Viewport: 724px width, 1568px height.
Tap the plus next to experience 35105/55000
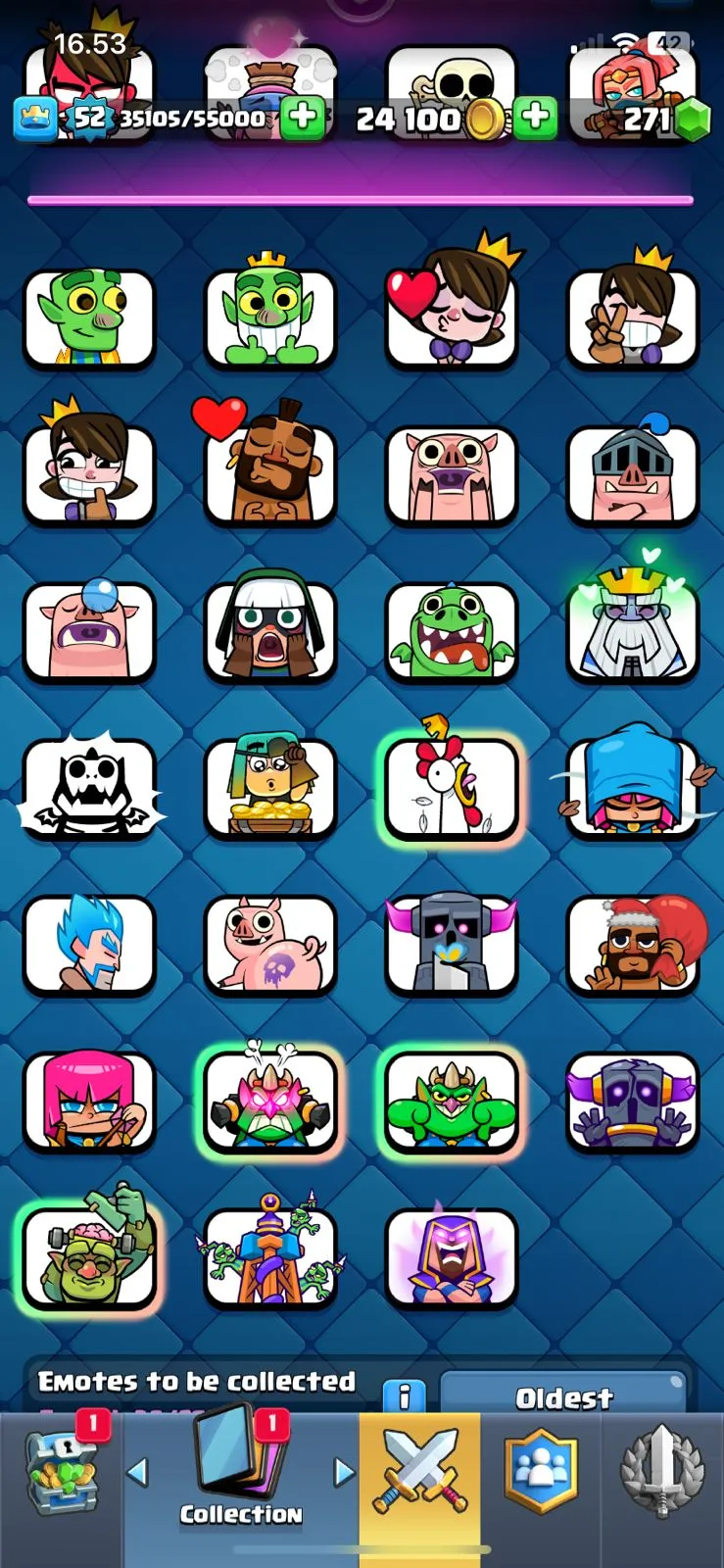point(303,118)
